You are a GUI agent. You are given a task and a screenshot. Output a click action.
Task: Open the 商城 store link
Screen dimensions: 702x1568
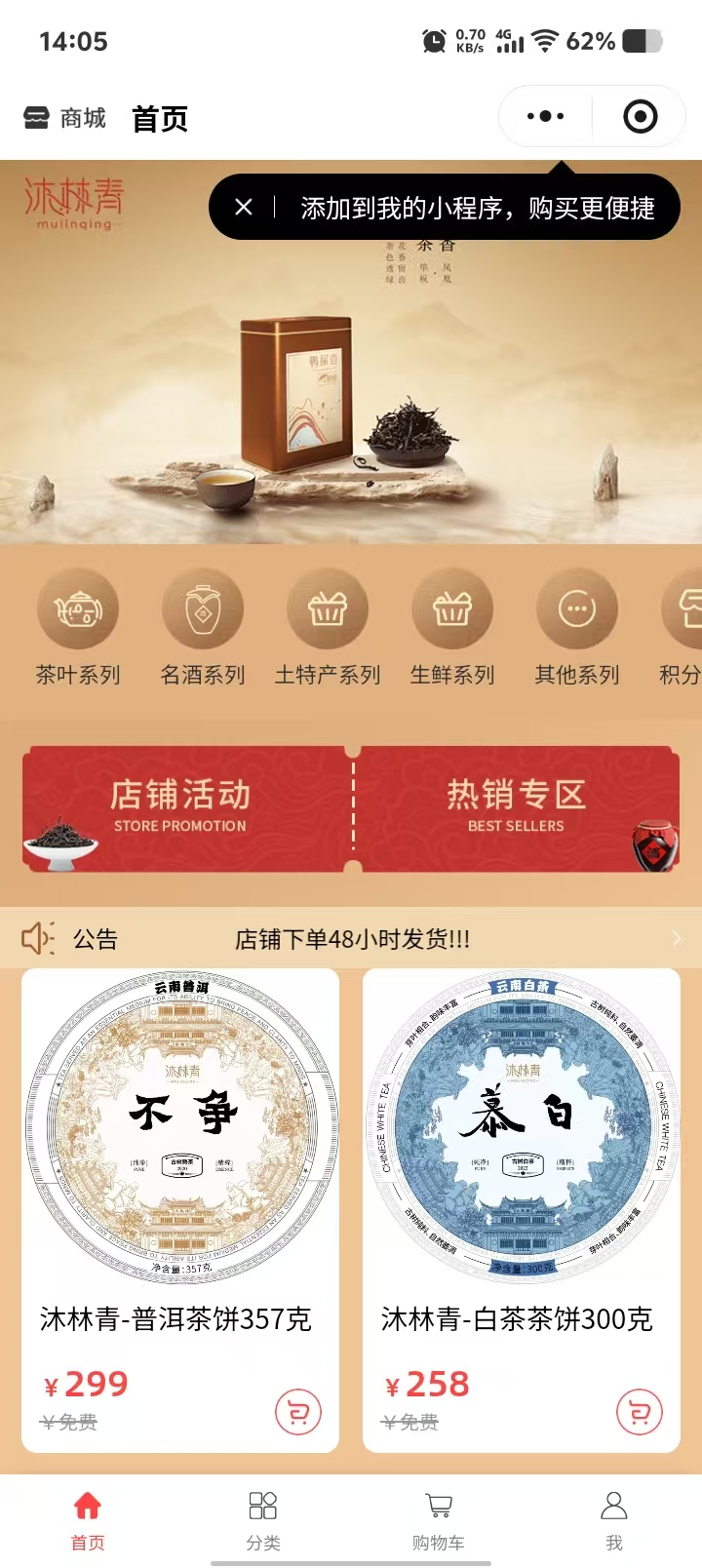[x=65, y=118]
